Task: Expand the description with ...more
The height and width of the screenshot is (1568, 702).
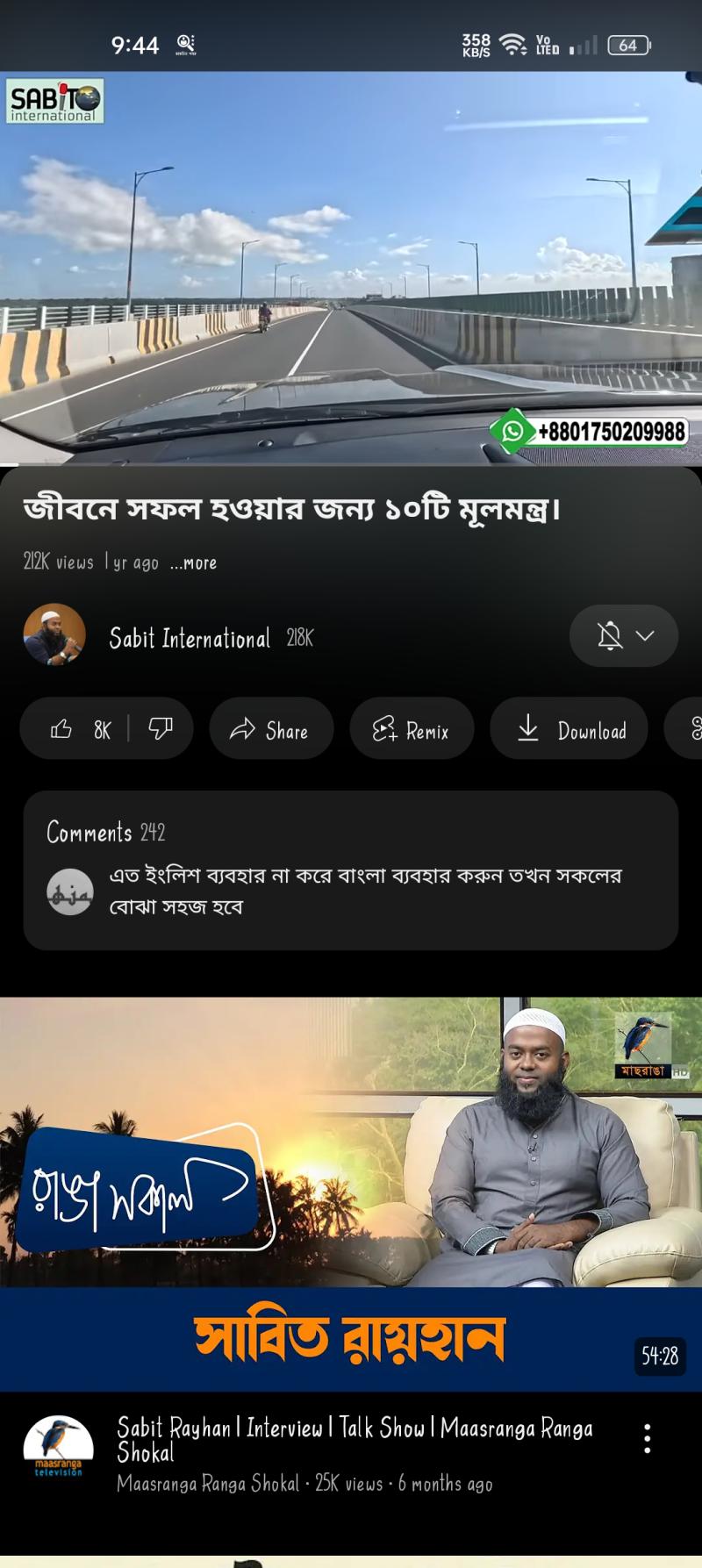Action: click(193, 563)
